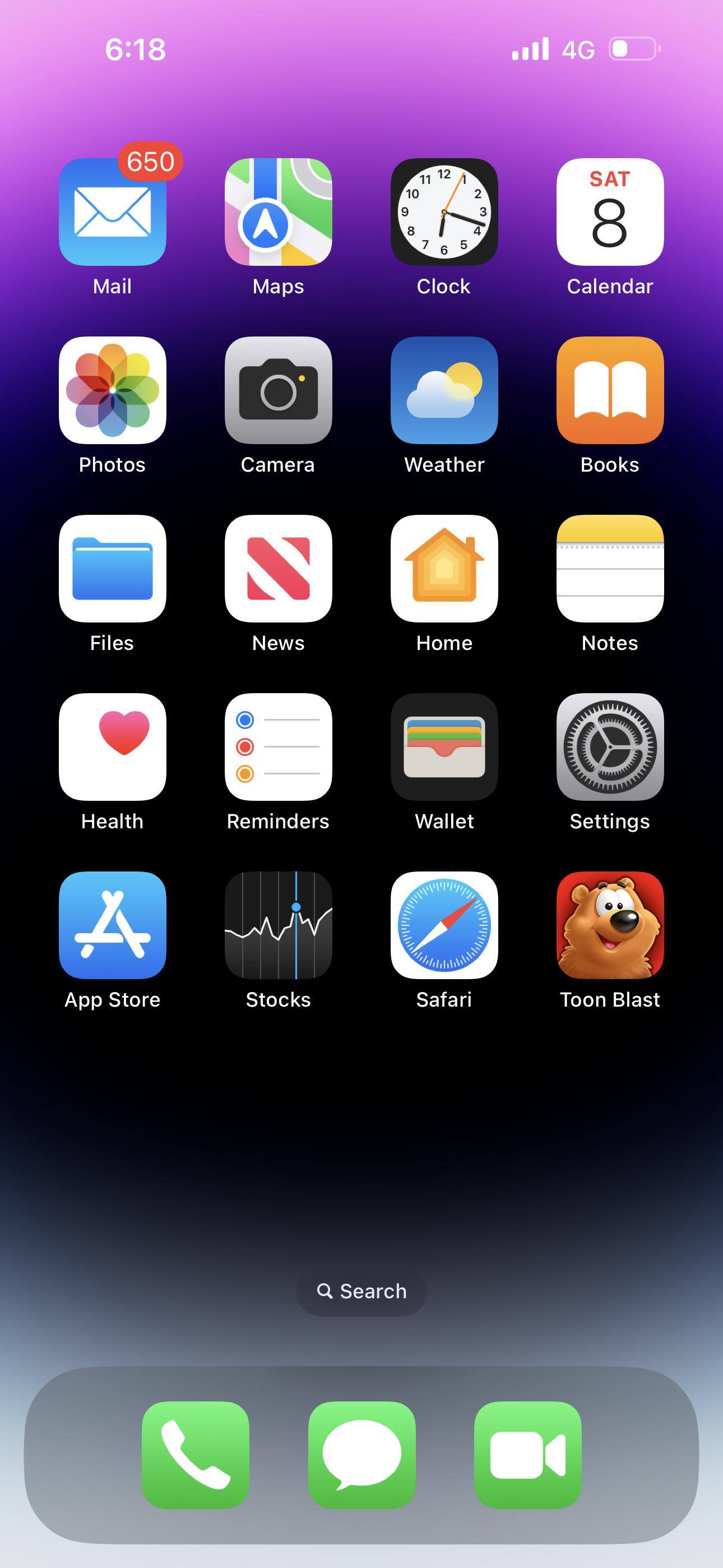Tap the Search pill above the dock

(x=361, y=1291)
